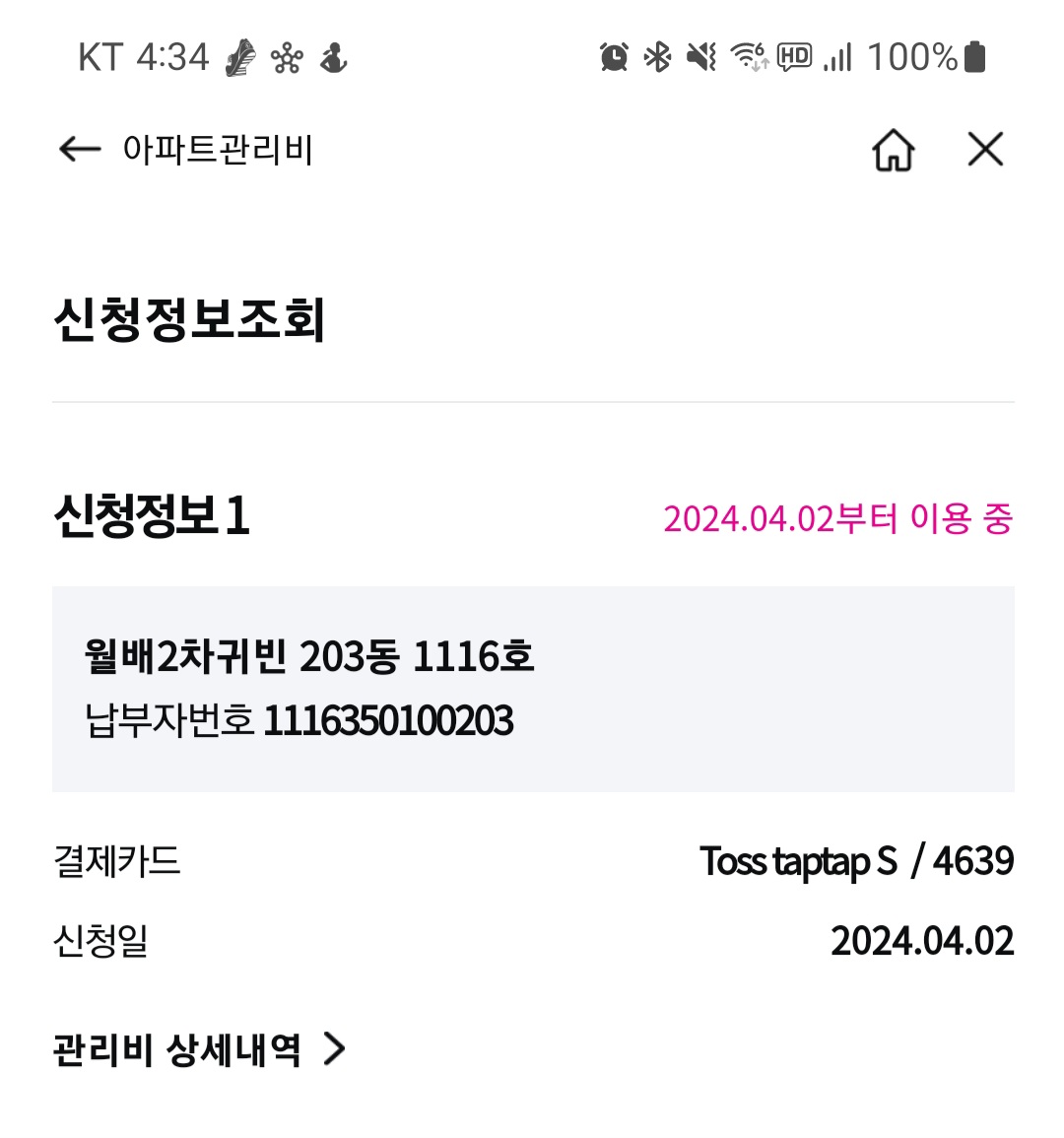This screenshot has width=1064, height=1138.
Task: Open the home icon
Action: tap(893, 150)
